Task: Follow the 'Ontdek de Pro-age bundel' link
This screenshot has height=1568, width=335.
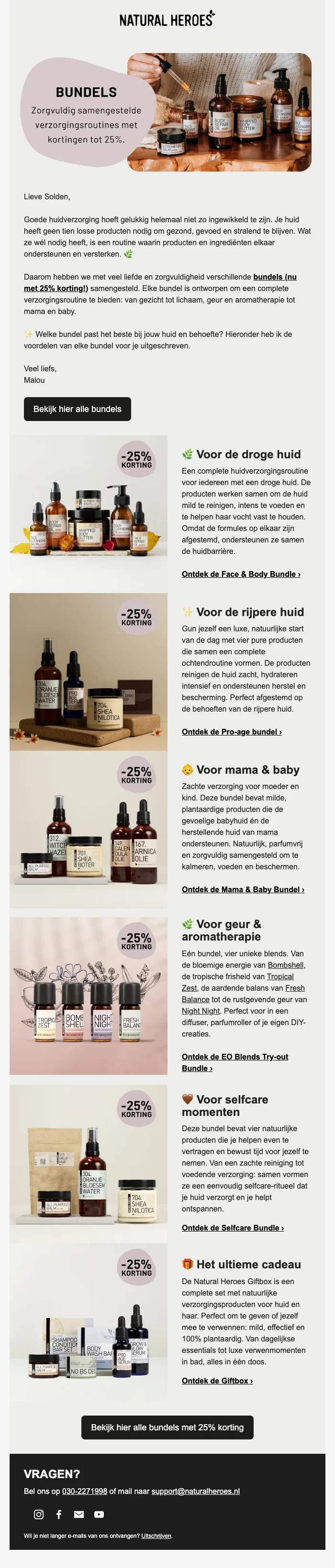Action: (232, 732)
